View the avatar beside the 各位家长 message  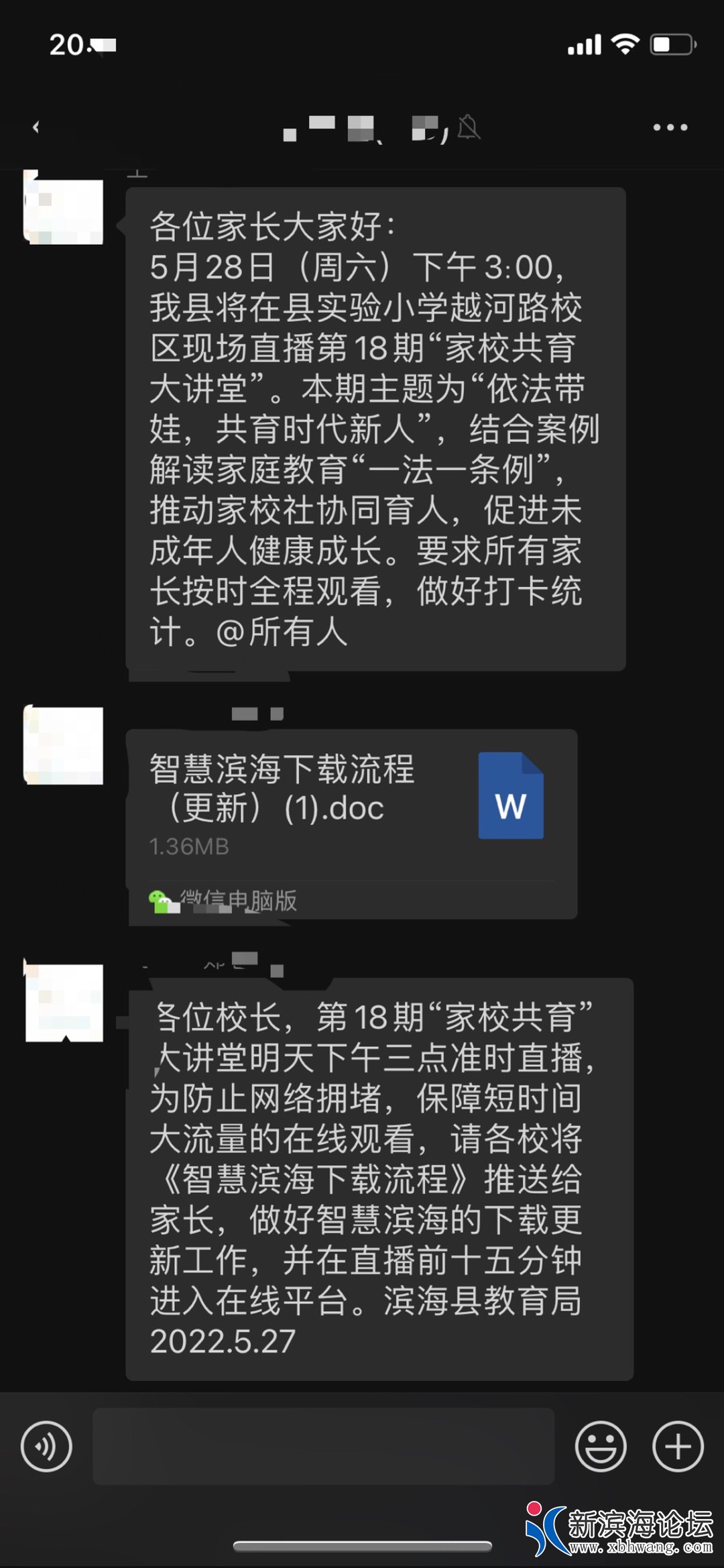(64, 209)
